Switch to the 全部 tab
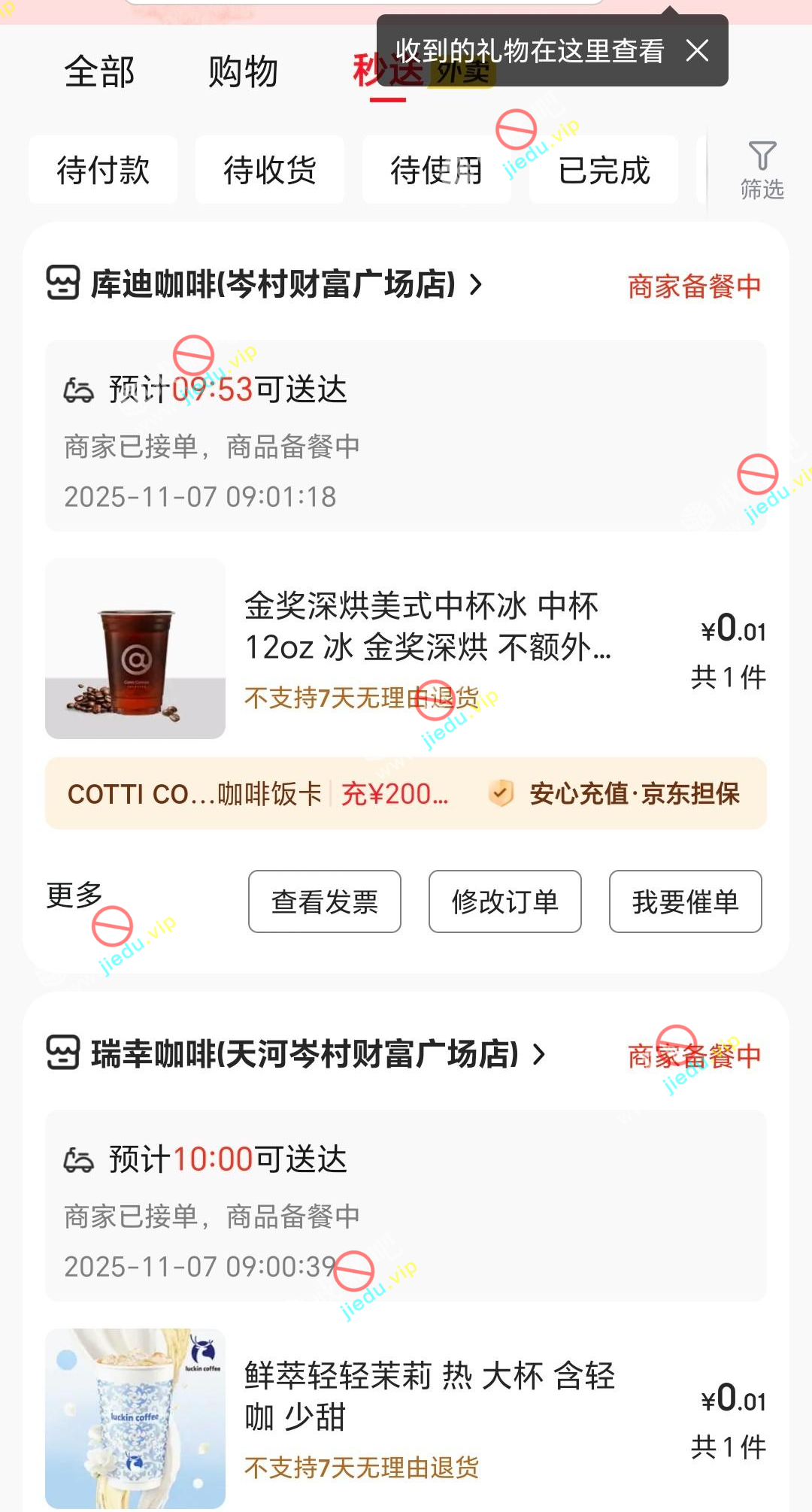The height and width of the screenshot is (1512, 812). pos(99,72)
